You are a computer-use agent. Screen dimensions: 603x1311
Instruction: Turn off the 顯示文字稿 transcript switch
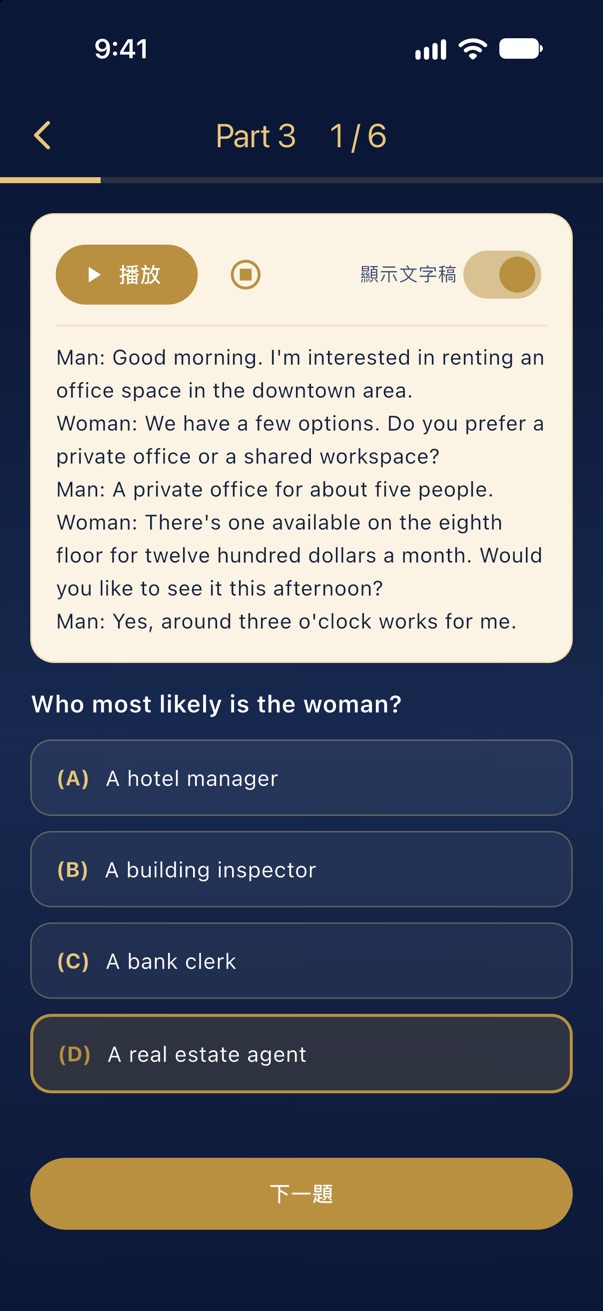502,274
